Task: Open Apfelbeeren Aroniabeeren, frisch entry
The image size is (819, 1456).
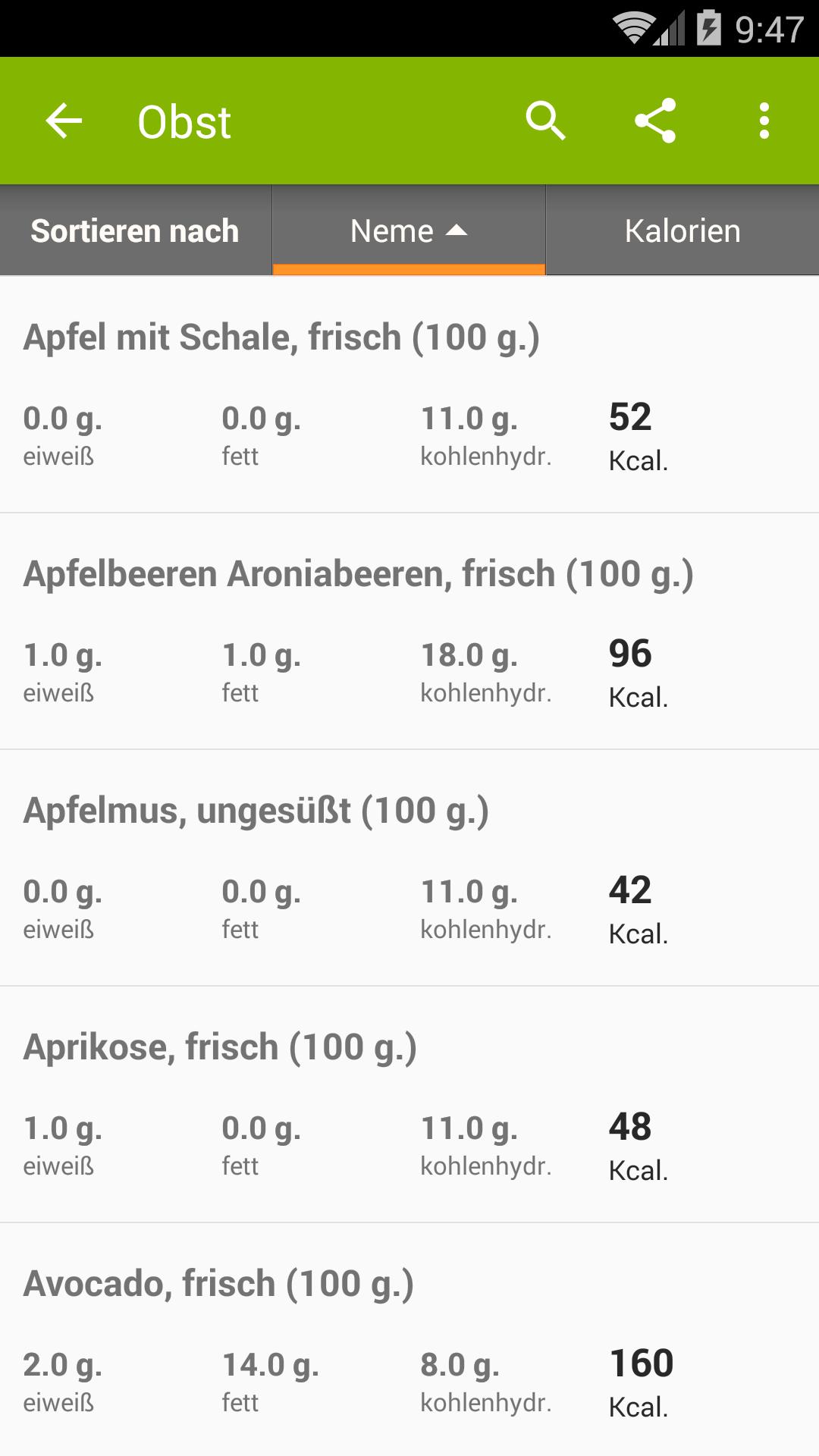Action: click(x=409, y=632)
